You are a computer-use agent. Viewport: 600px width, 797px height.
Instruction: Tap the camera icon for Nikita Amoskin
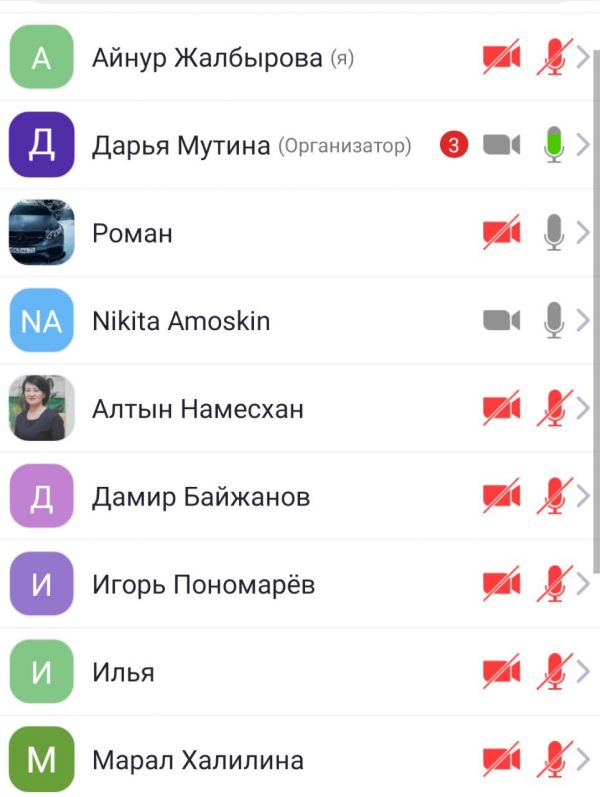(502, 321)
